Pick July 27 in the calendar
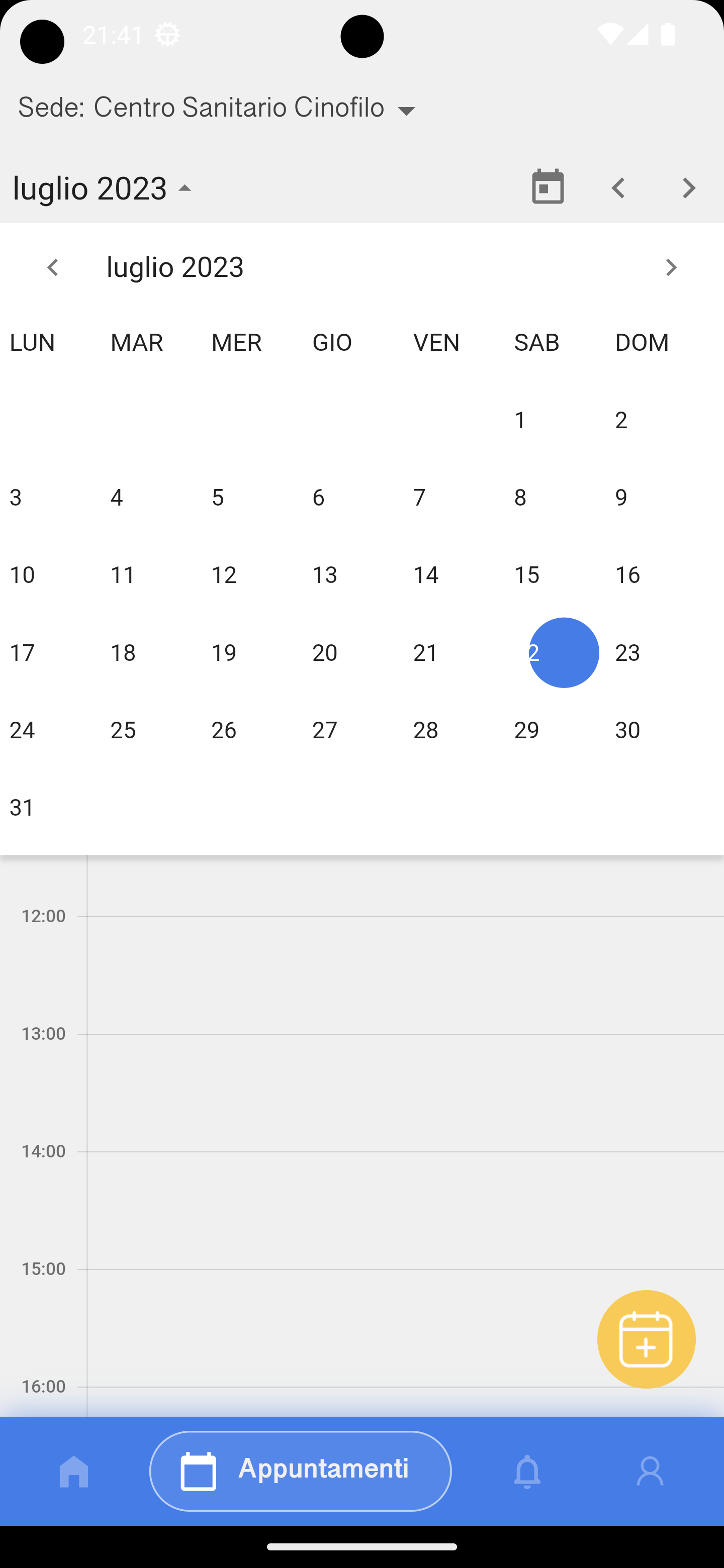Image resolution: width=724 pixels, height=1568 pixels. pyautogui.click(x=325, y=730)
